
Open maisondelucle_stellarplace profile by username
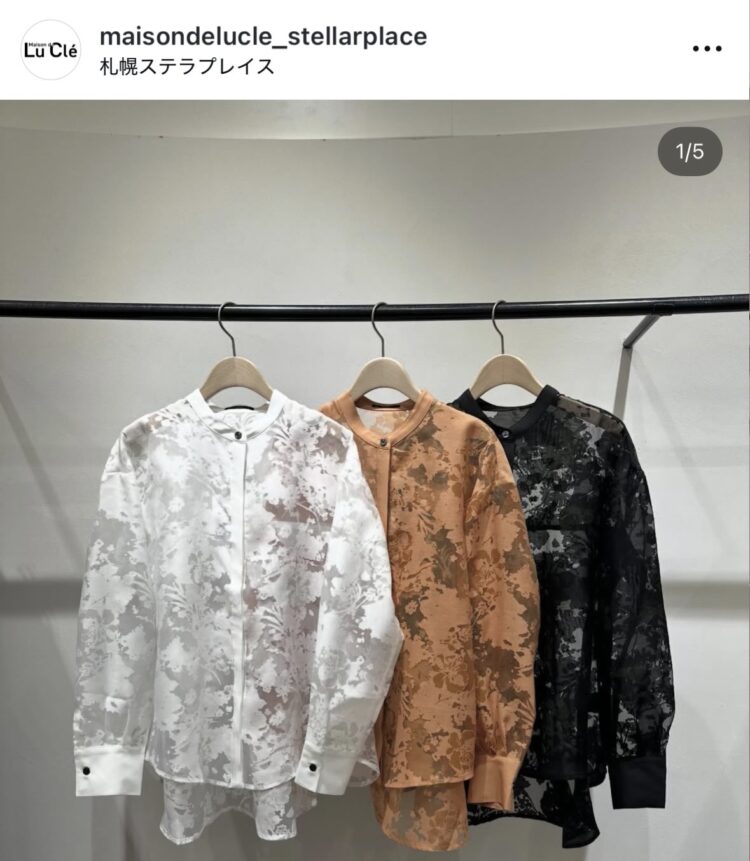point(263,37)
